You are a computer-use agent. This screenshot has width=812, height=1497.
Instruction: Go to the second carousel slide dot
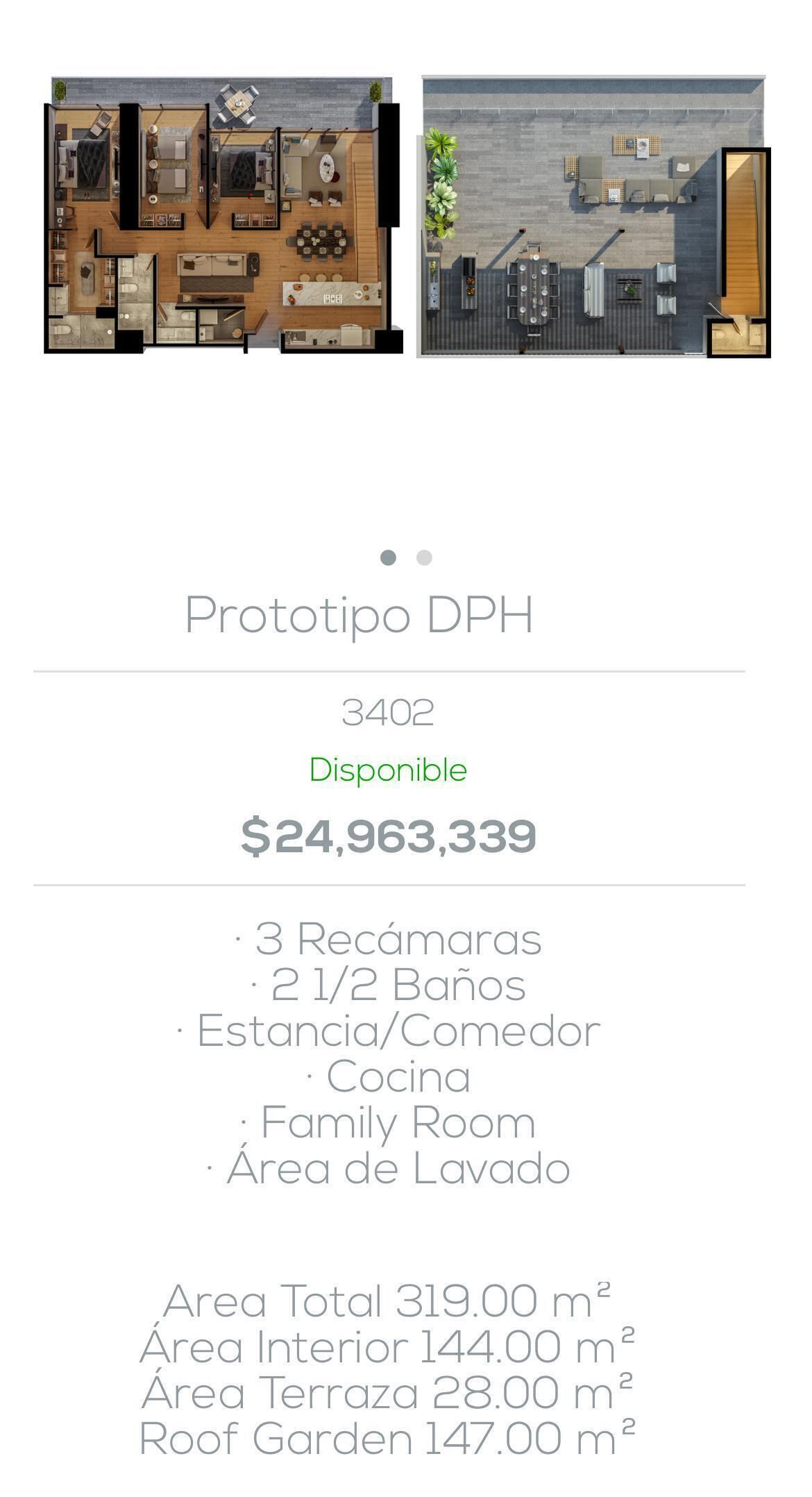(x=424, y=557)
